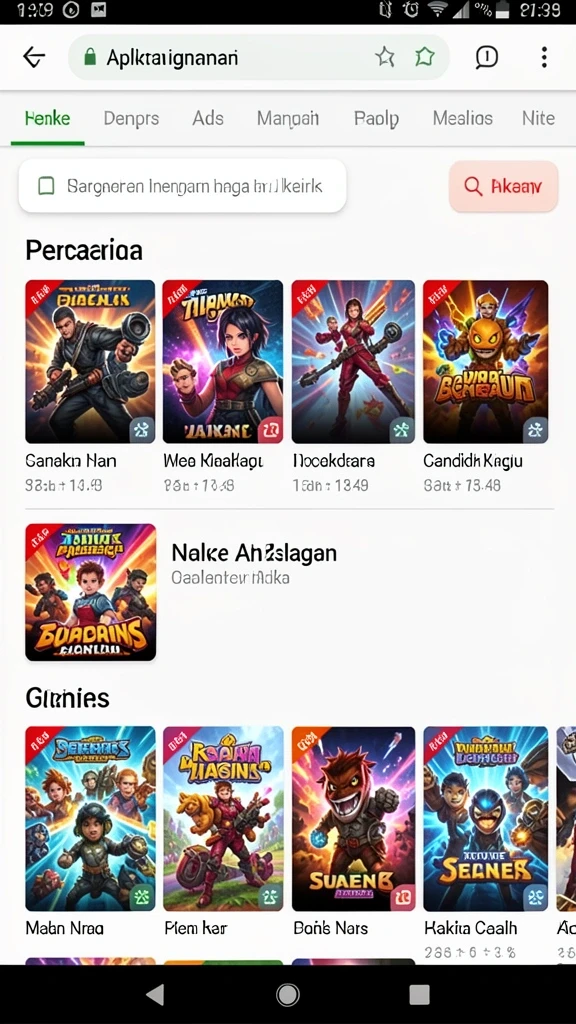Image resolution: width=576 pixels, height=1024 pixels.
Task: Switch to the Ads tab
Action: click(208, 118)
